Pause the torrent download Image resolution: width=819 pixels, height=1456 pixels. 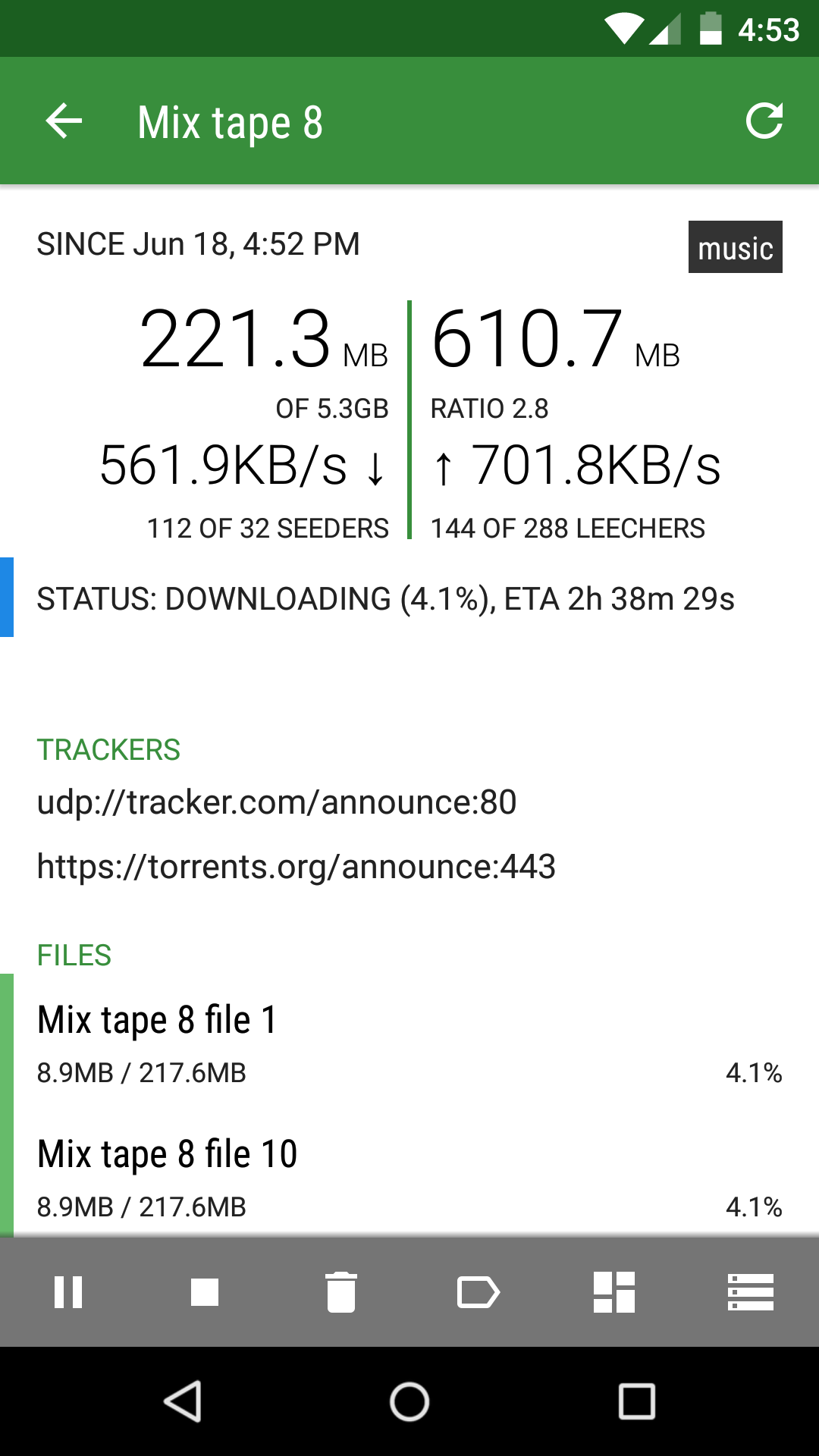[x=68, y=1292]
